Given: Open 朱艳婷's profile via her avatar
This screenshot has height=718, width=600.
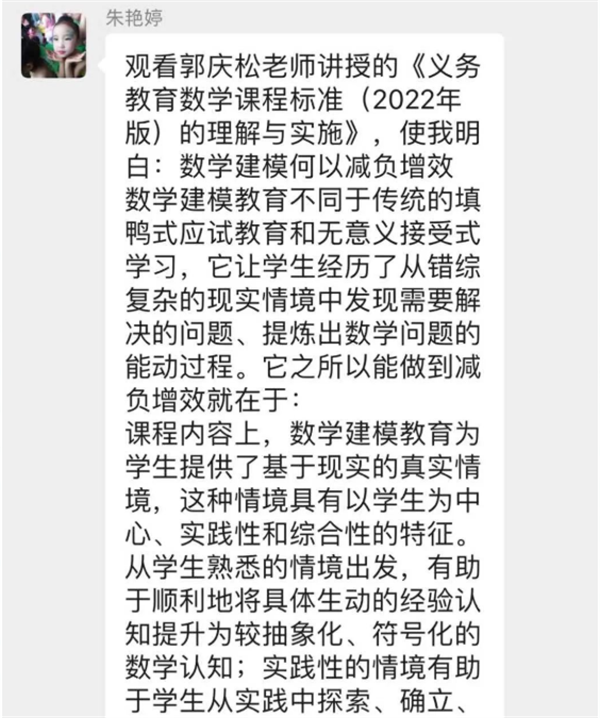Looking at the screenshot, I should tap(52, 46).
